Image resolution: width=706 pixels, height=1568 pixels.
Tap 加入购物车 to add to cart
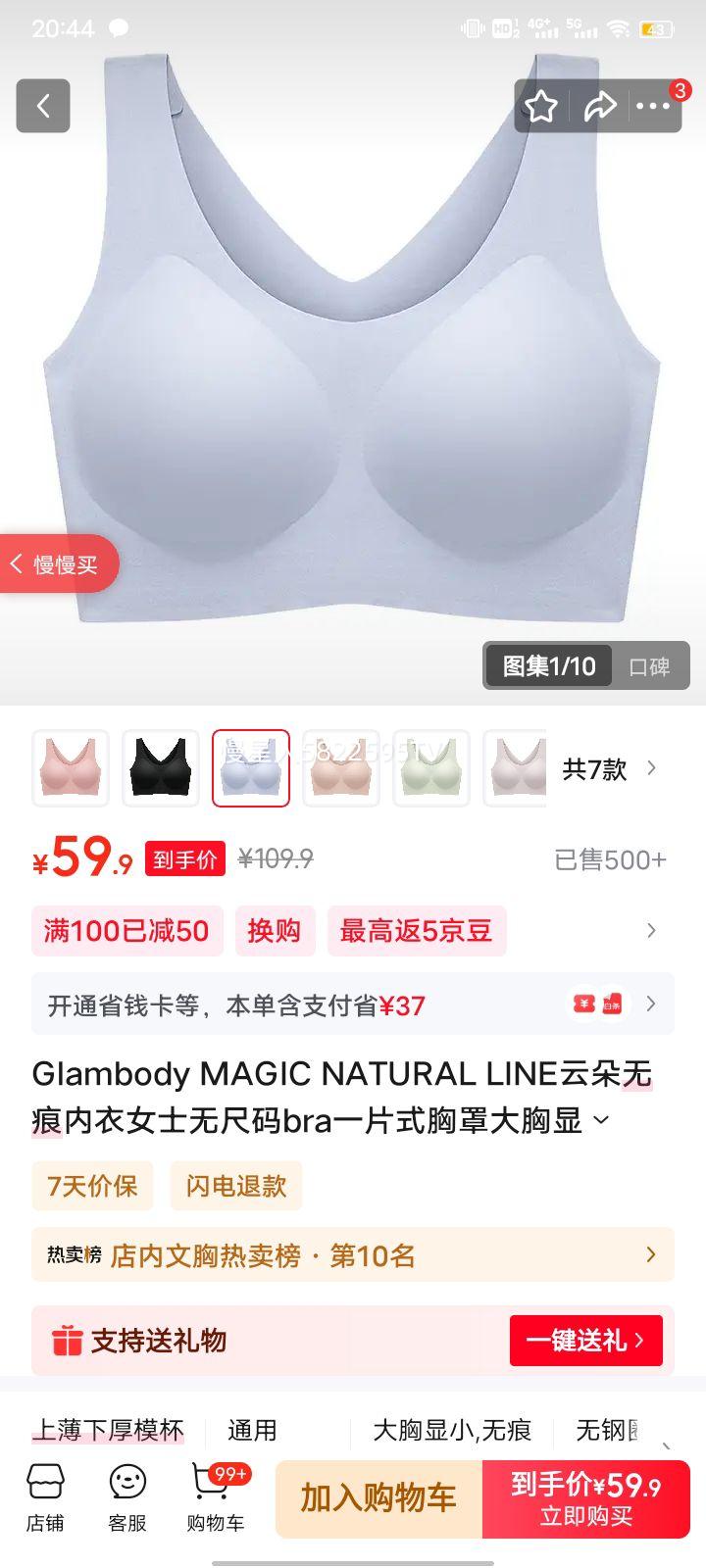[x=379, y=1499]
